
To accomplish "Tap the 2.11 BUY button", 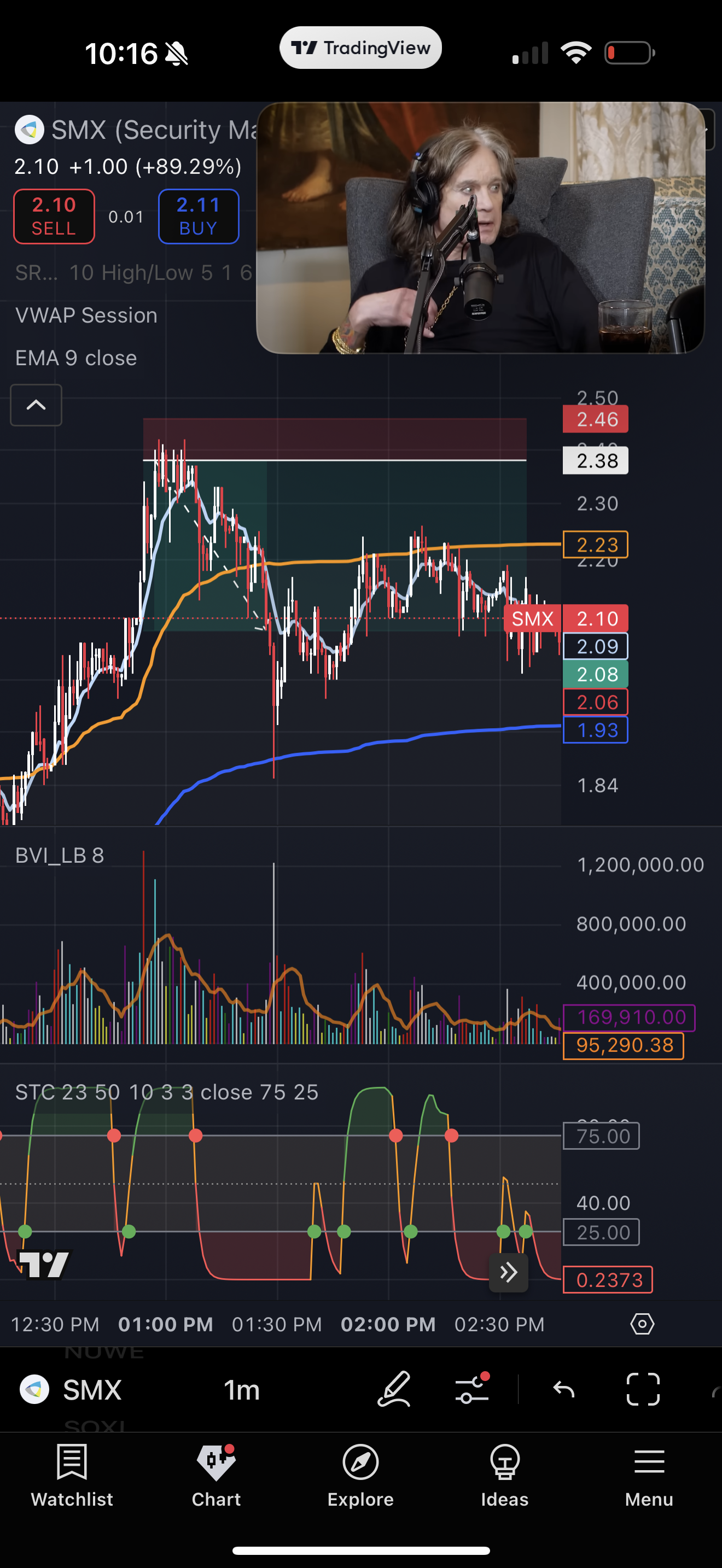I will pos(199,217).
